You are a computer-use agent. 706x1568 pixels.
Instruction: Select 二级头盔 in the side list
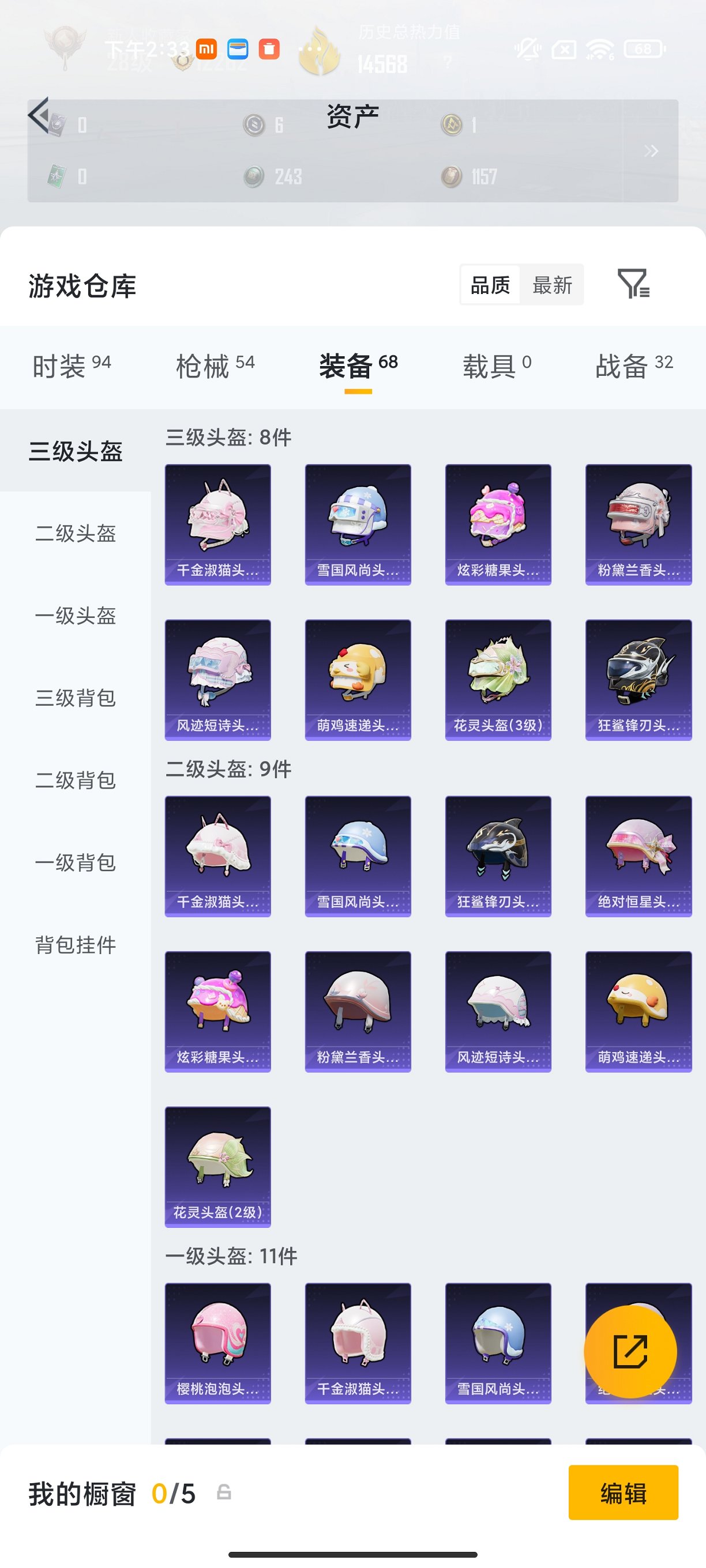(76, 533)
